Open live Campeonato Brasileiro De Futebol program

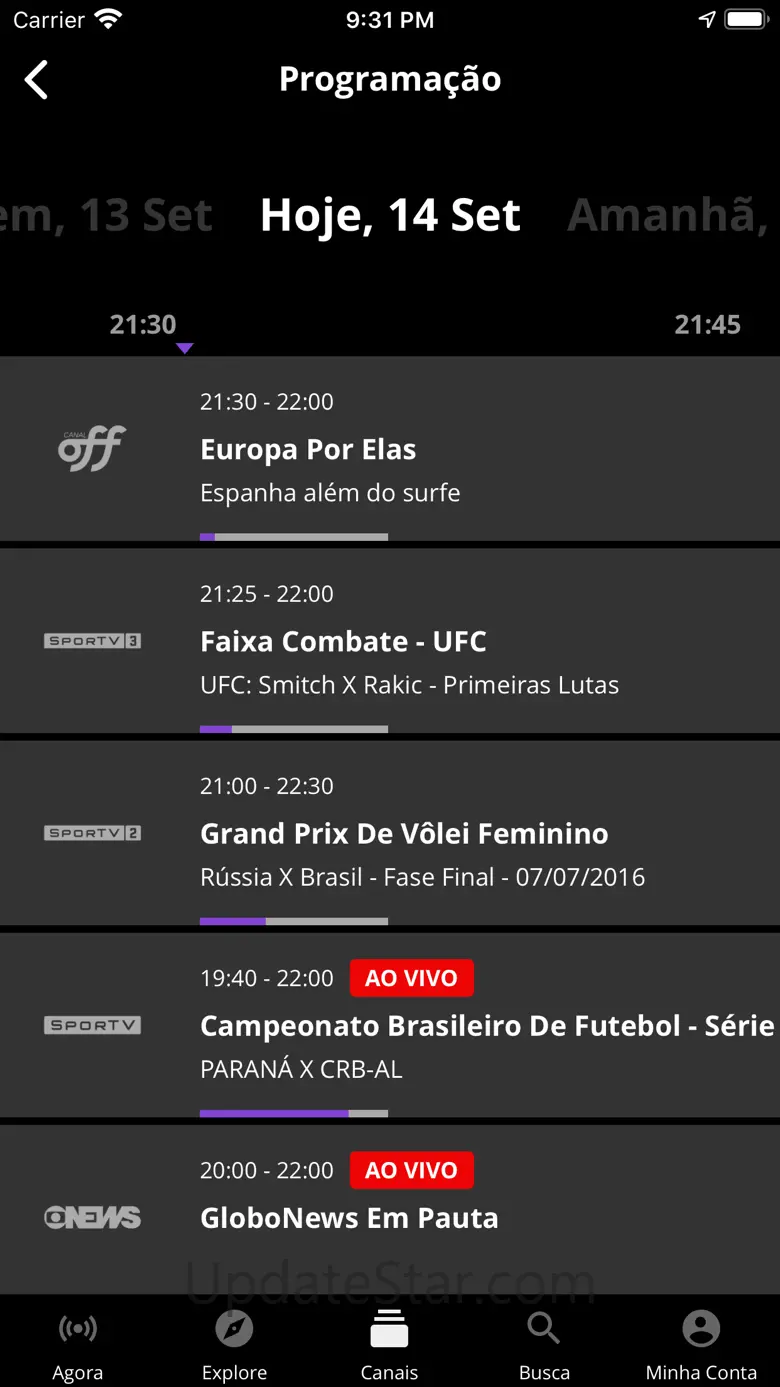point(390,1025)
